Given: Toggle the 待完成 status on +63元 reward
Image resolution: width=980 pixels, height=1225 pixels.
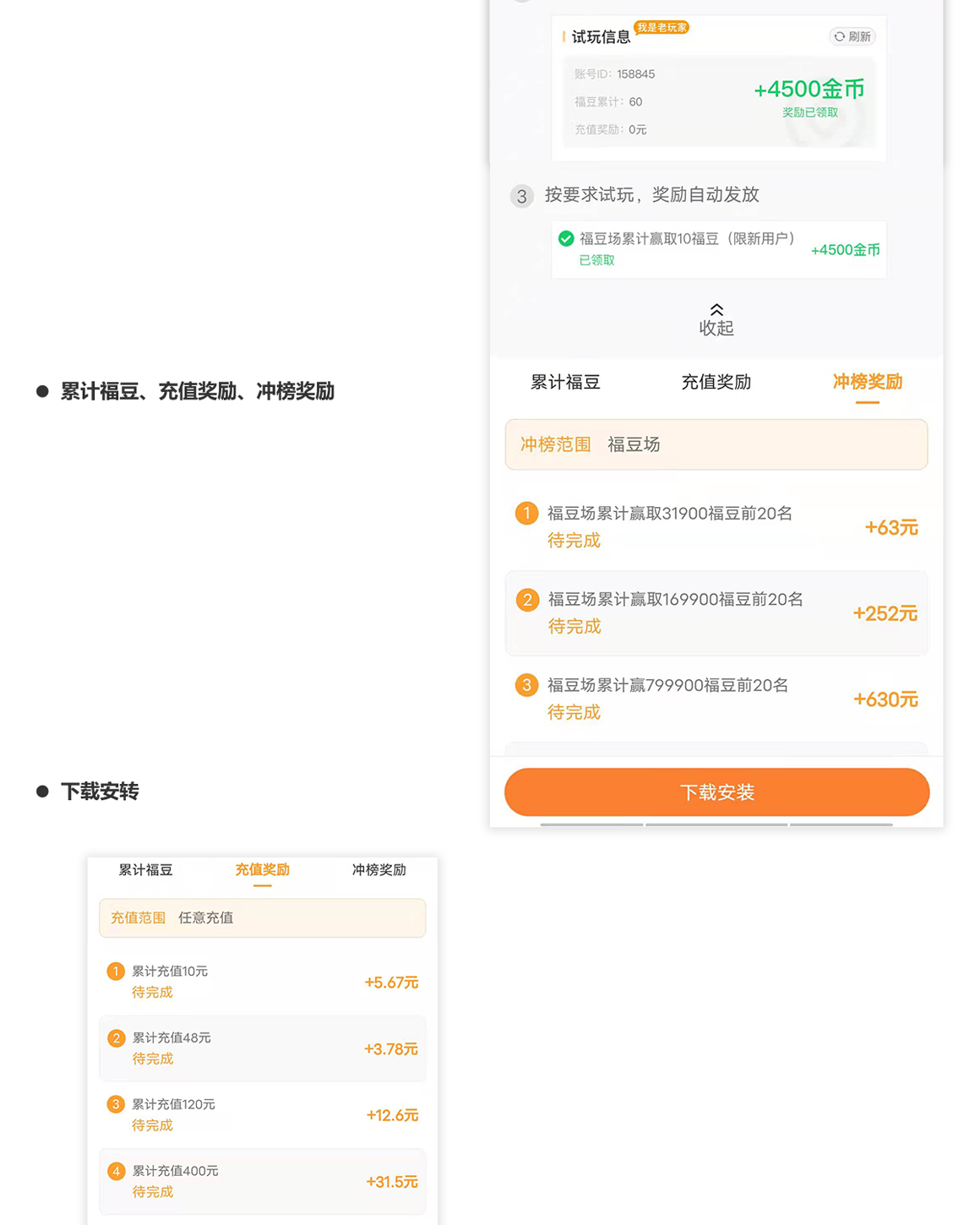Looking at the screenshot, I should (x=574, y=541).
